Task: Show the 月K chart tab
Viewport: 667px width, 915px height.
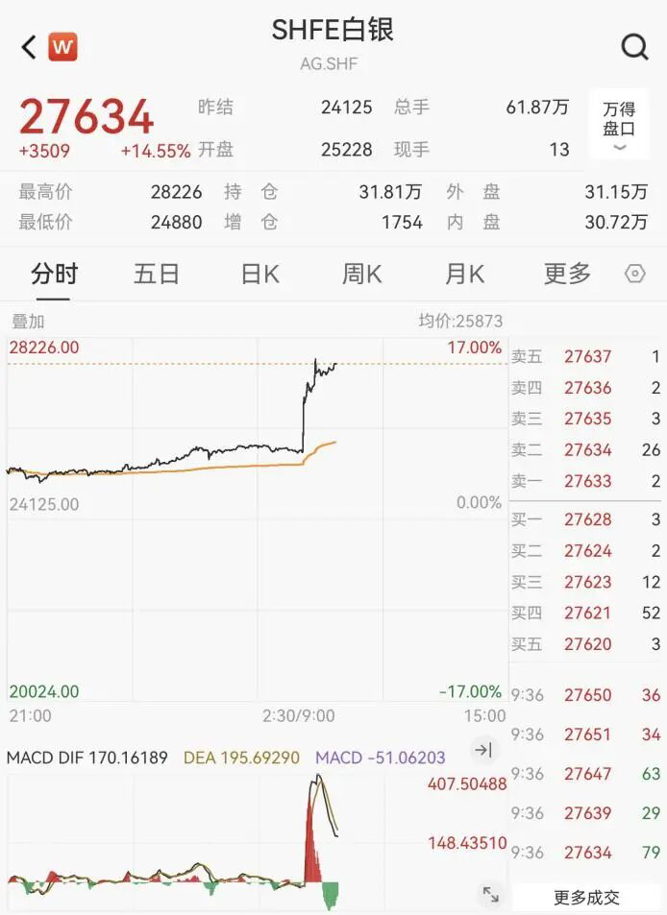Action: pyautogui.click(x=464, y=273)
